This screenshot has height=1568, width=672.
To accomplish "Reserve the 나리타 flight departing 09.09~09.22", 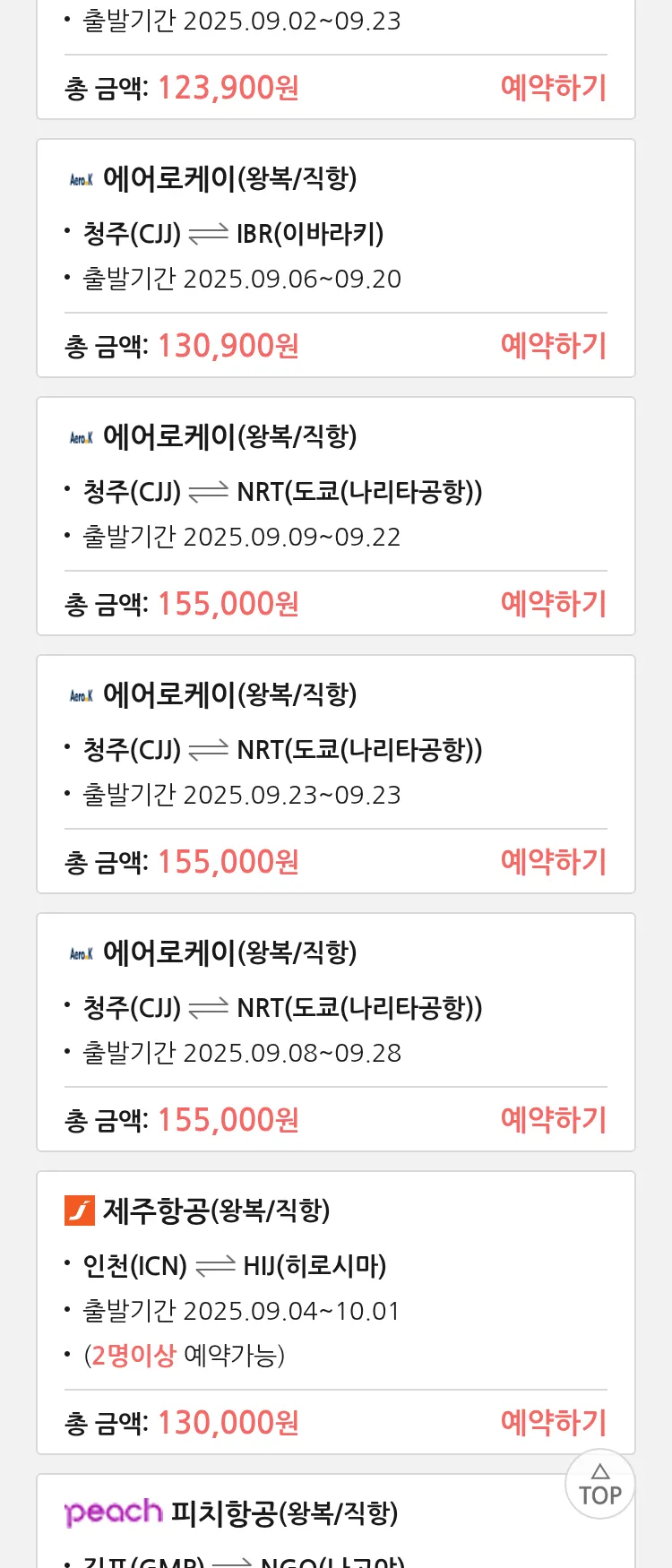I will [x=553, y=604].
